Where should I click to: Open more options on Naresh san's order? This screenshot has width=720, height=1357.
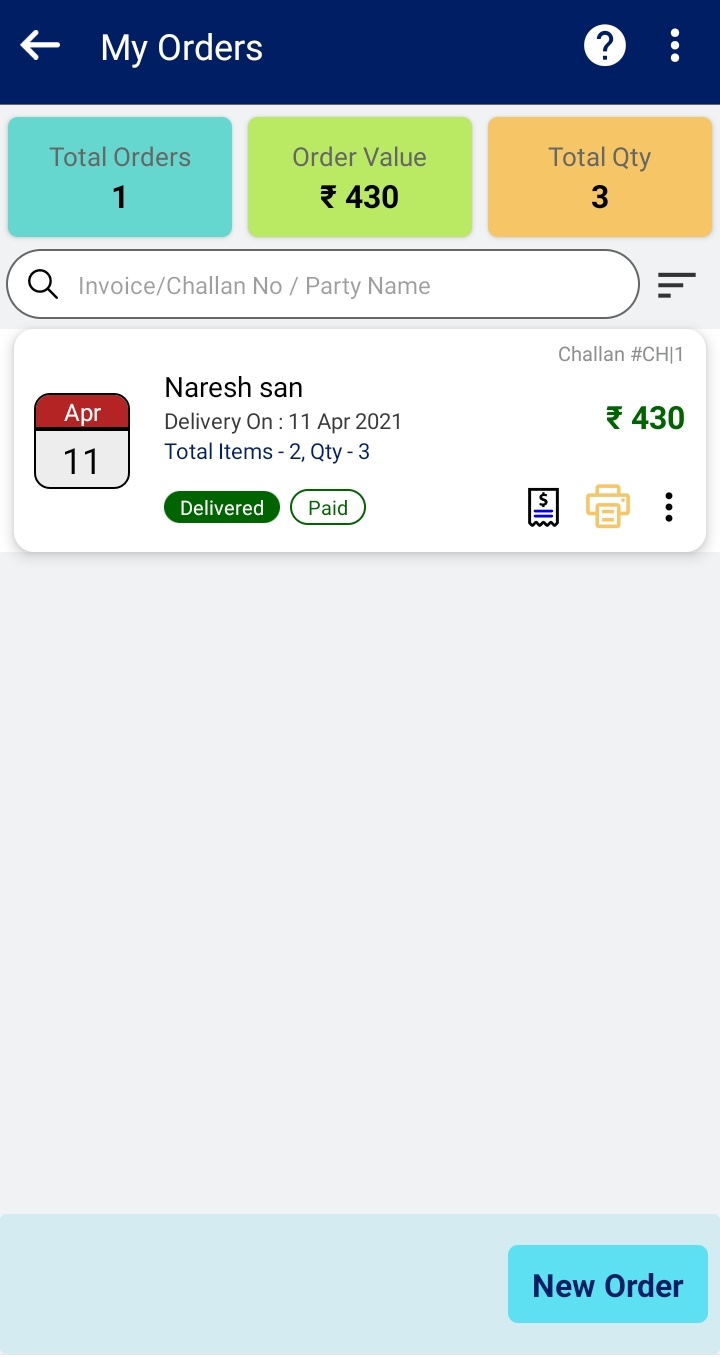pyautogui.click(x=669, y=507)
